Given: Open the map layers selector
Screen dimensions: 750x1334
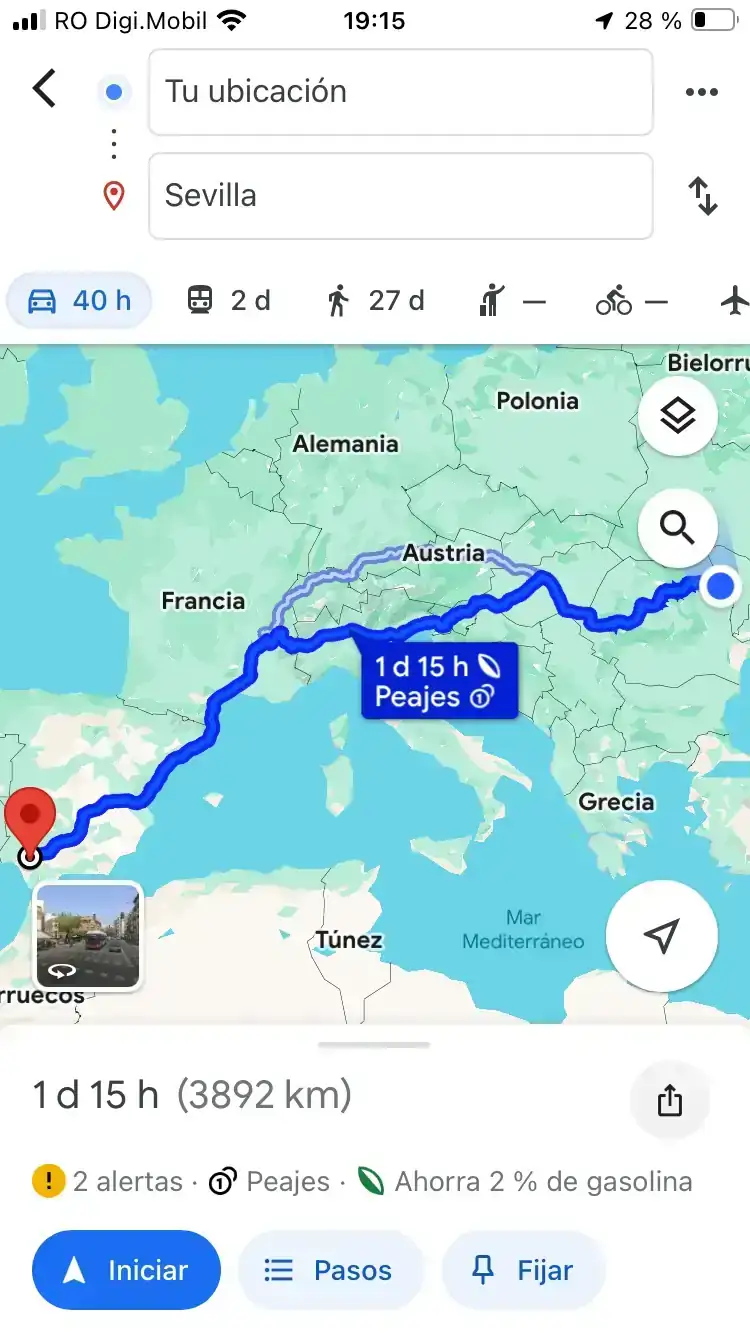Looking at the screenshot, I should coord(678,415).
